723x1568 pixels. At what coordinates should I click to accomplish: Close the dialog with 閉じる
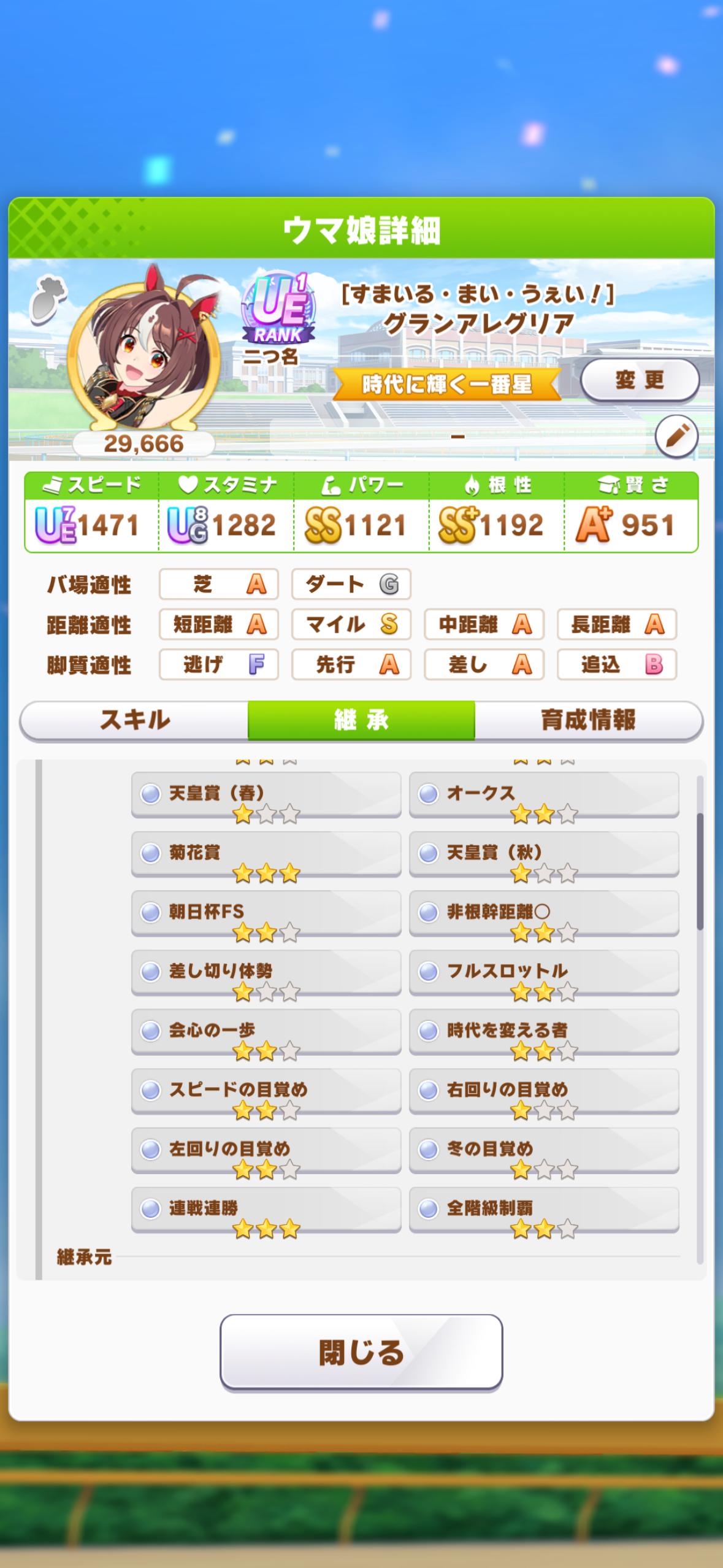[361, 1351]
